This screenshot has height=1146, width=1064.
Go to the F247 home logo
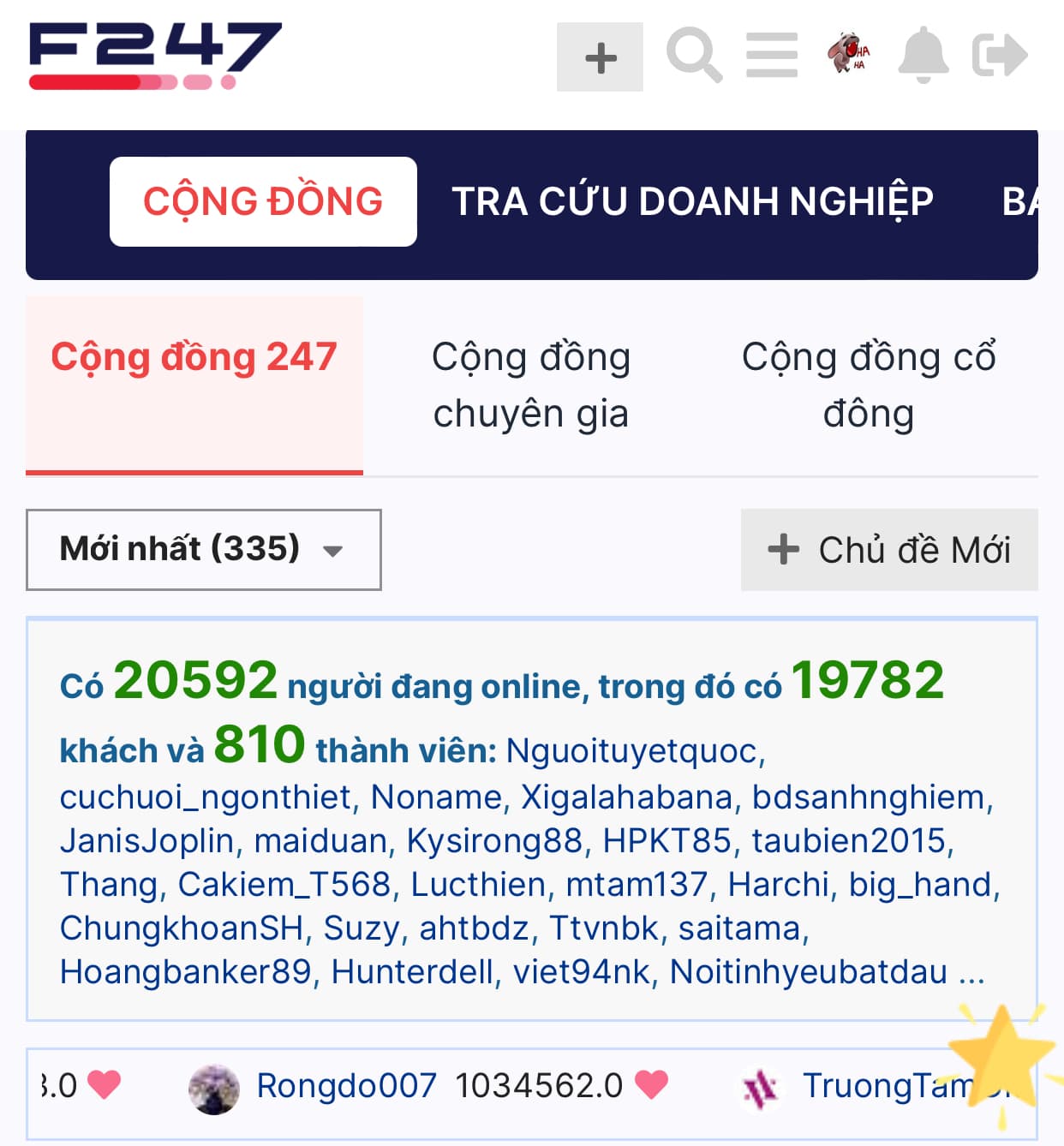click(155, 56)
